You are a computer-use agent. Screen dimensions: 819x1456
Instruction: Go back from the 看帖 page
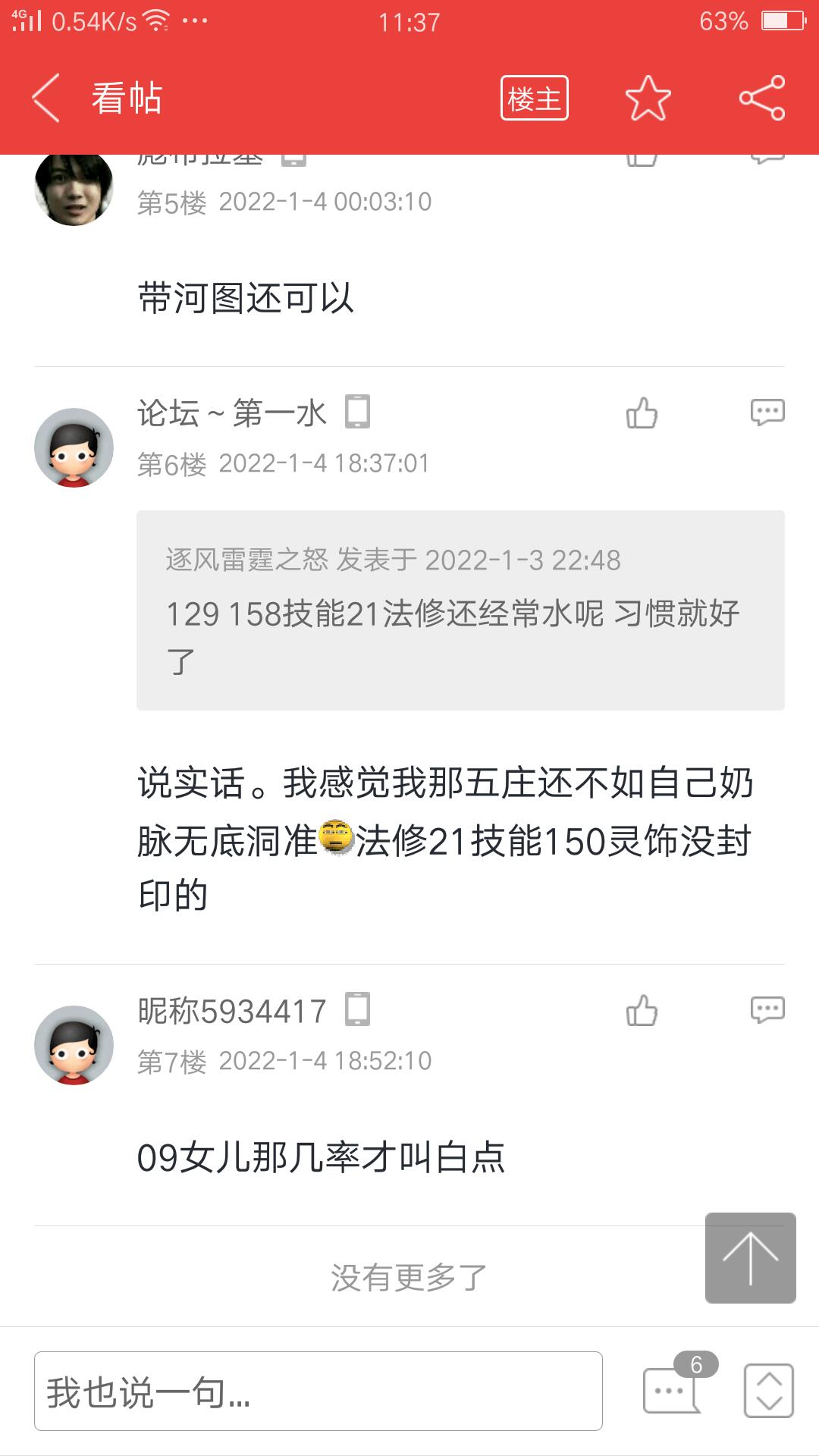(45, 98)
